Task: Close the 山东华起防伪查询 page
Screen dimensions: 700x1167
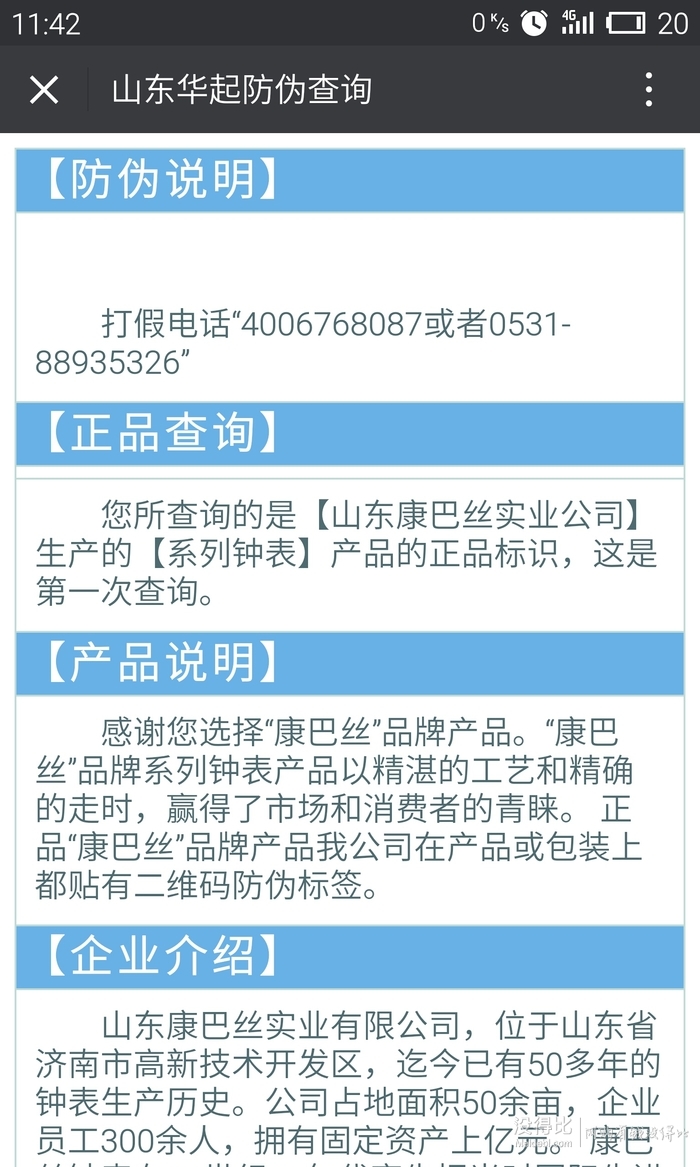Action: coord(44,90)
